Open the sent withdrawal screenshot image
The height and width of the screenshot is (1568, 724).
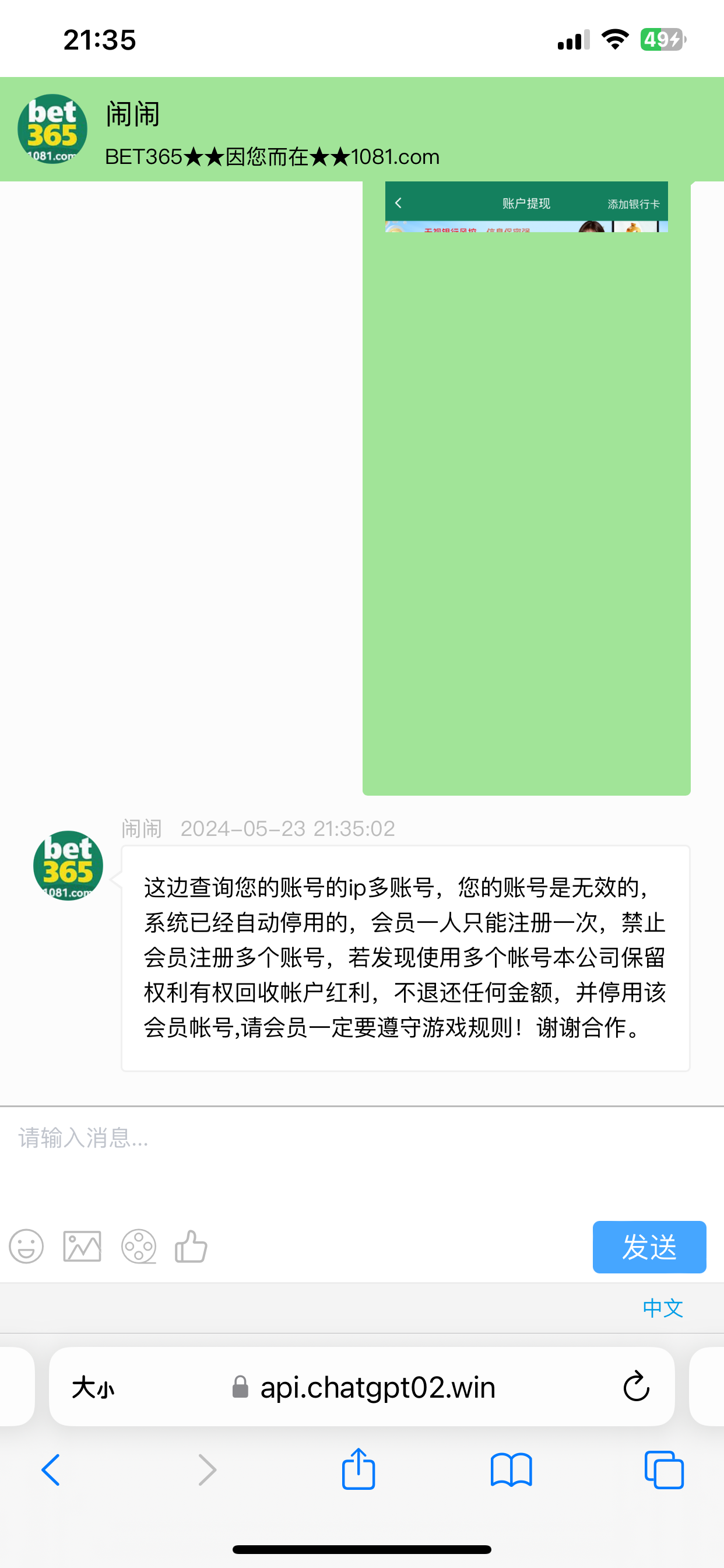point(526,207)
